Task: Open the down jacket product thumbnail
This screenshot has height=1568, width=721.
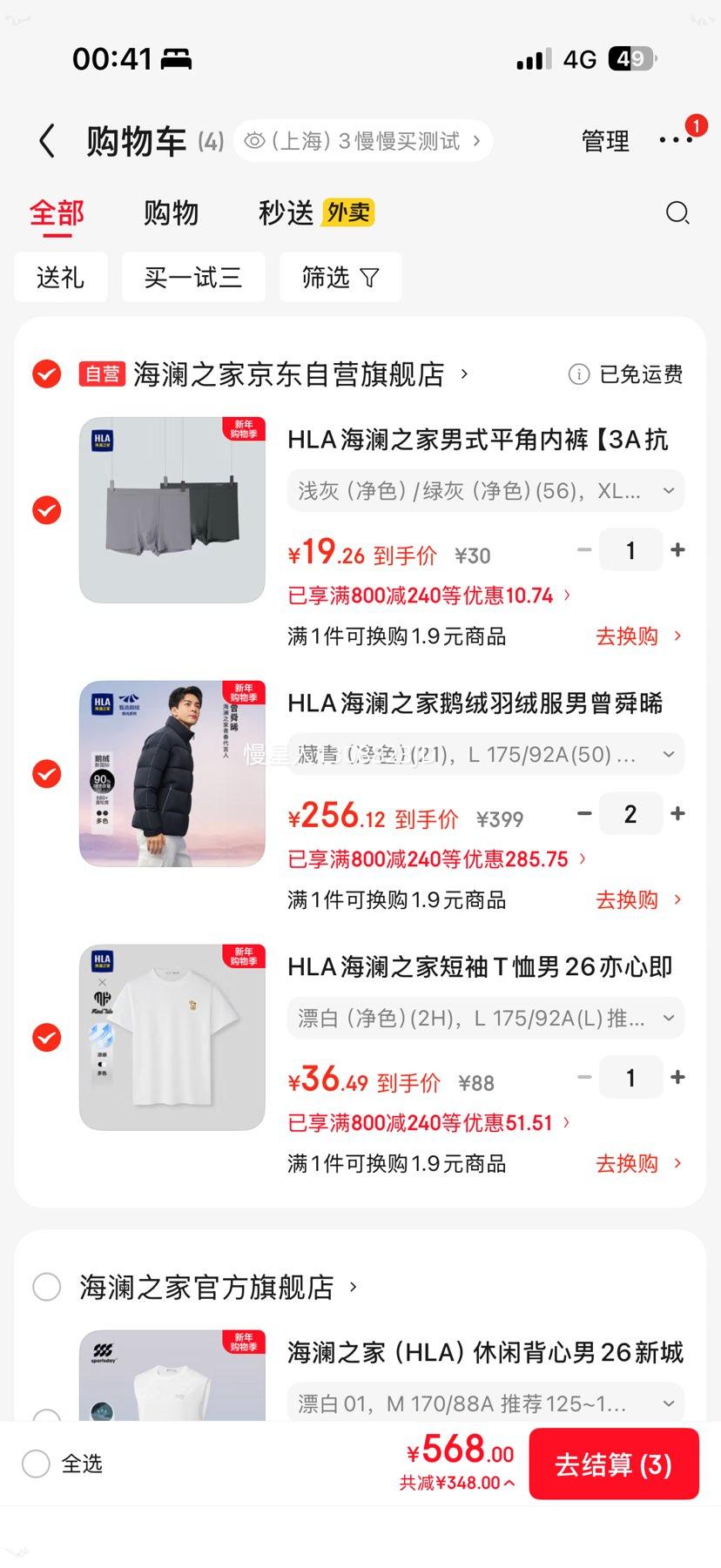Action: coord(171,772)
